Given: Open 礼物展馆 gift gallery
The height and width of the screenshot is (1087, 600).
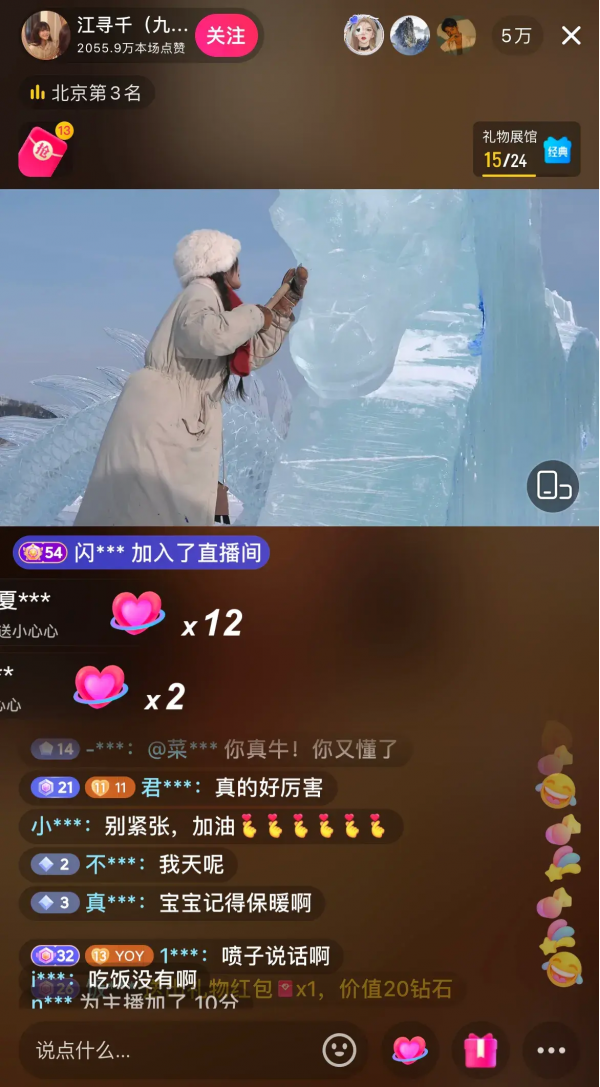Looking at the screenshot, I should (526, 150).
